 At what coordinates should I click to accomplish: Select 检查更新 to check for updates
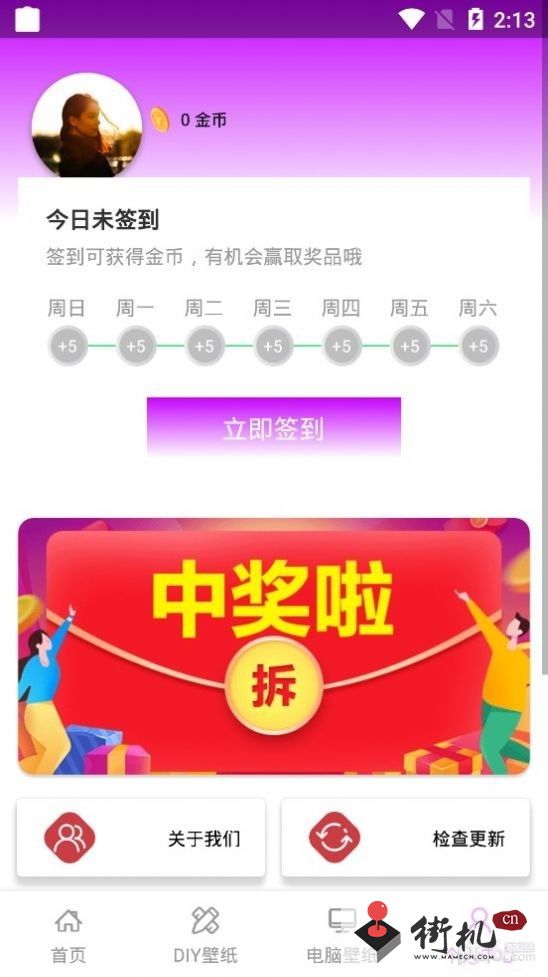406,838
